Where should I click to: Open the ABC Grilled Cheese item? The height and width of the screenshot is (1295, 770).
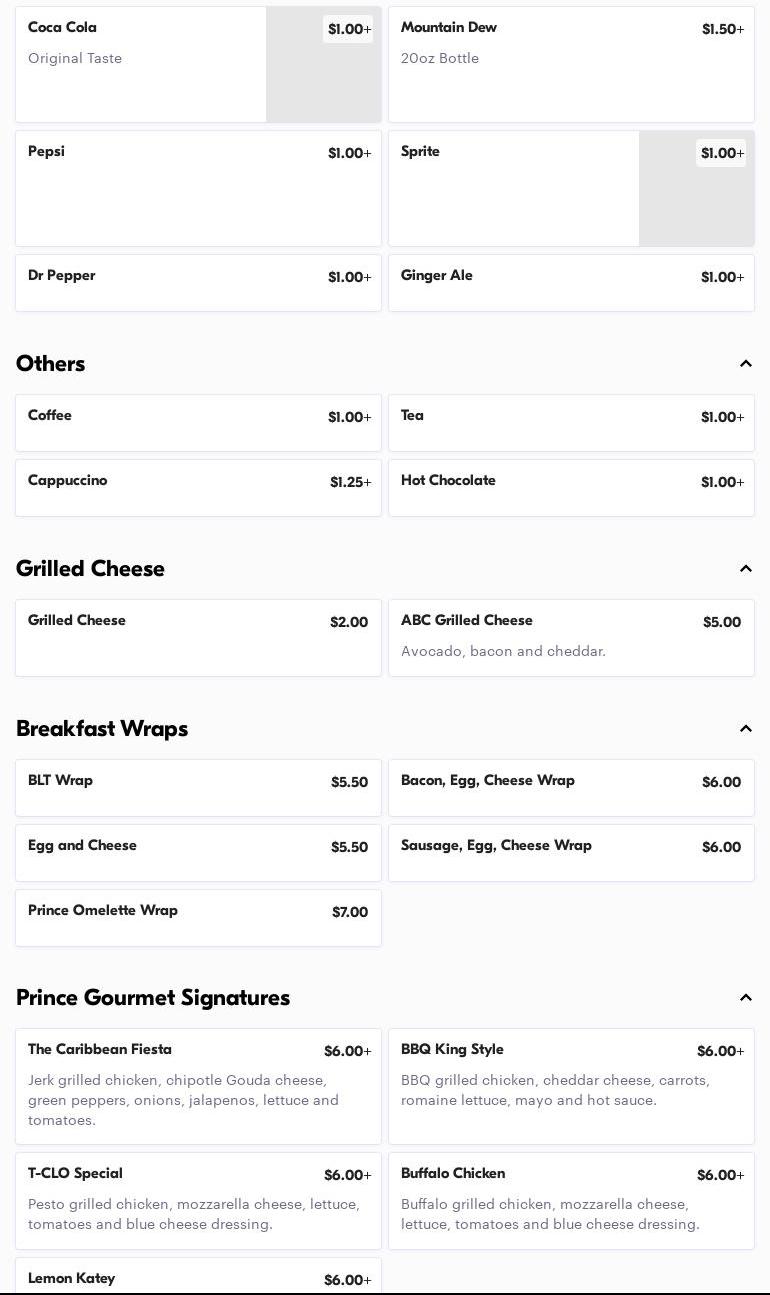(x=571, y=638)
